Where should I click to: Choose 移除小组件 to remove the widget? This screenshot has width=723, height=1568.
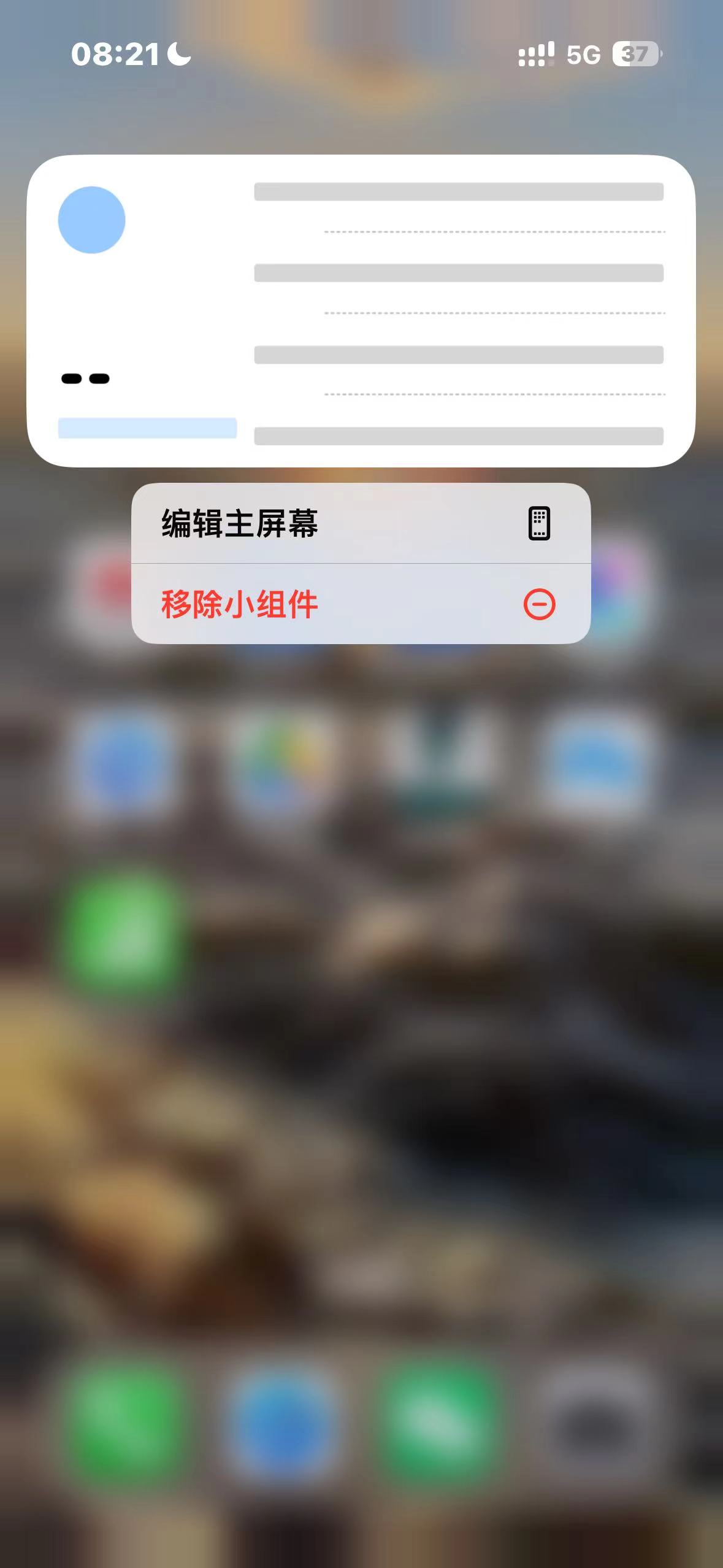(x=361, y=604)
